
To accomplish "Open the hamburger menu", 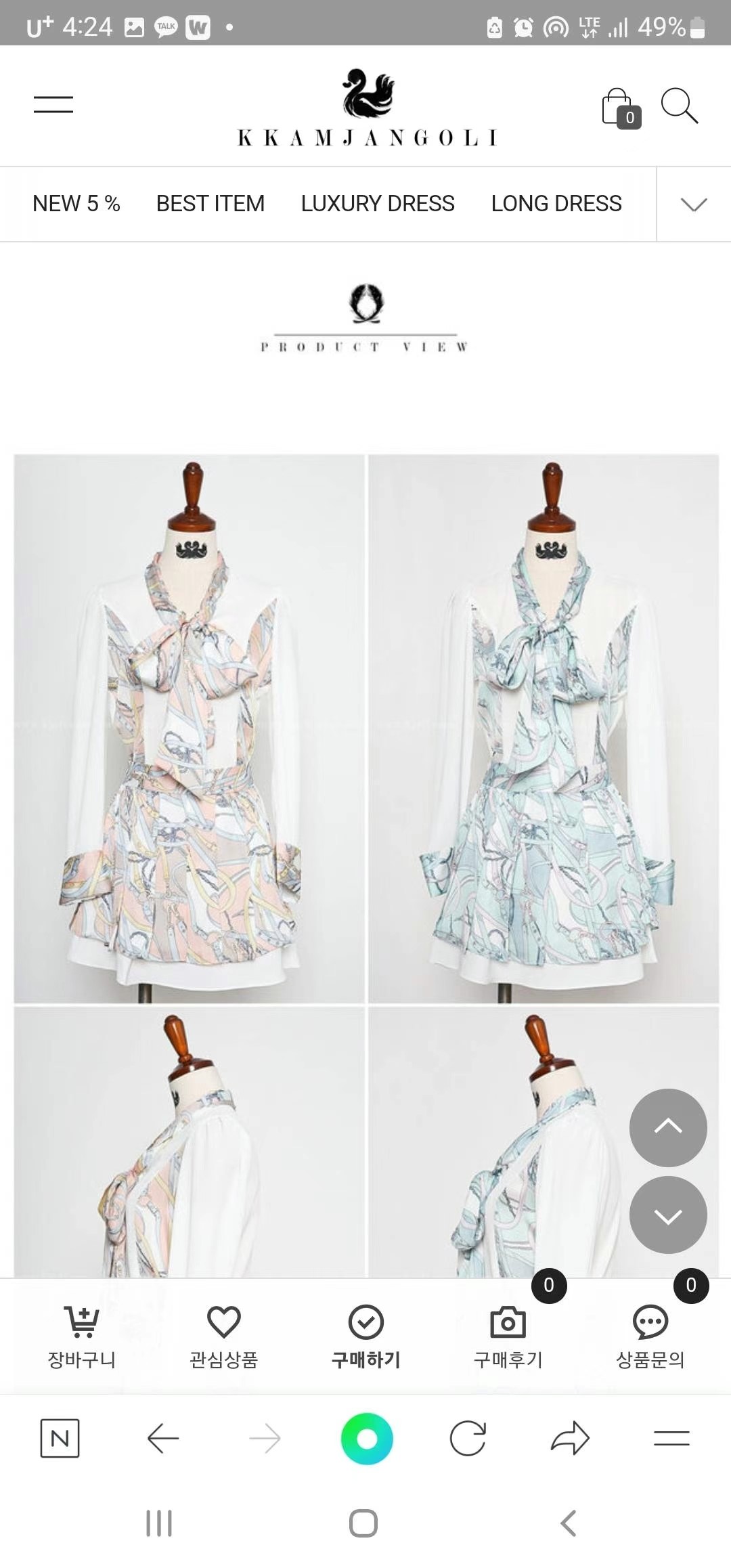I will click(53, 104).
